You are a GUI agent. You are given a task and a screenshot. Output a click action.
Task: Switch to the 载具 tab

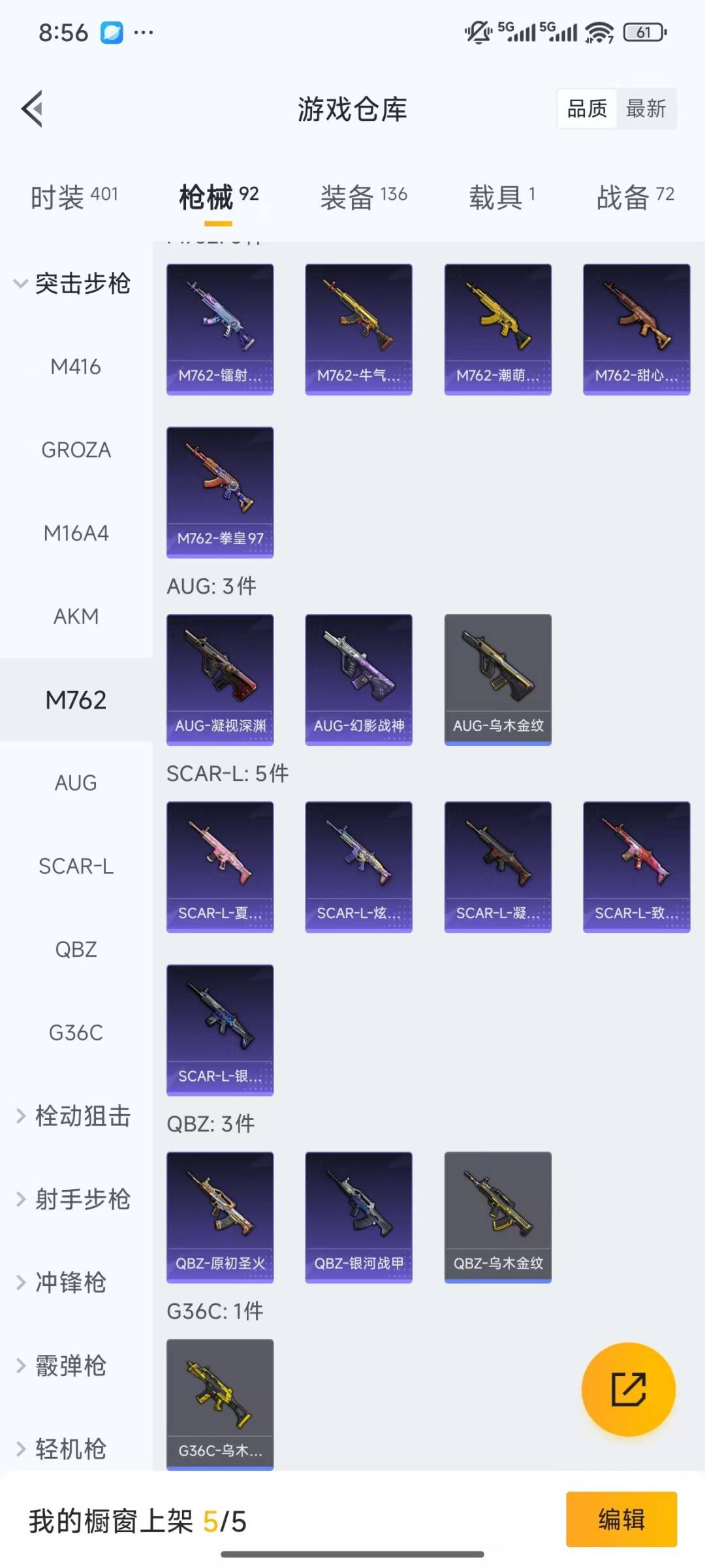[501, 197]
